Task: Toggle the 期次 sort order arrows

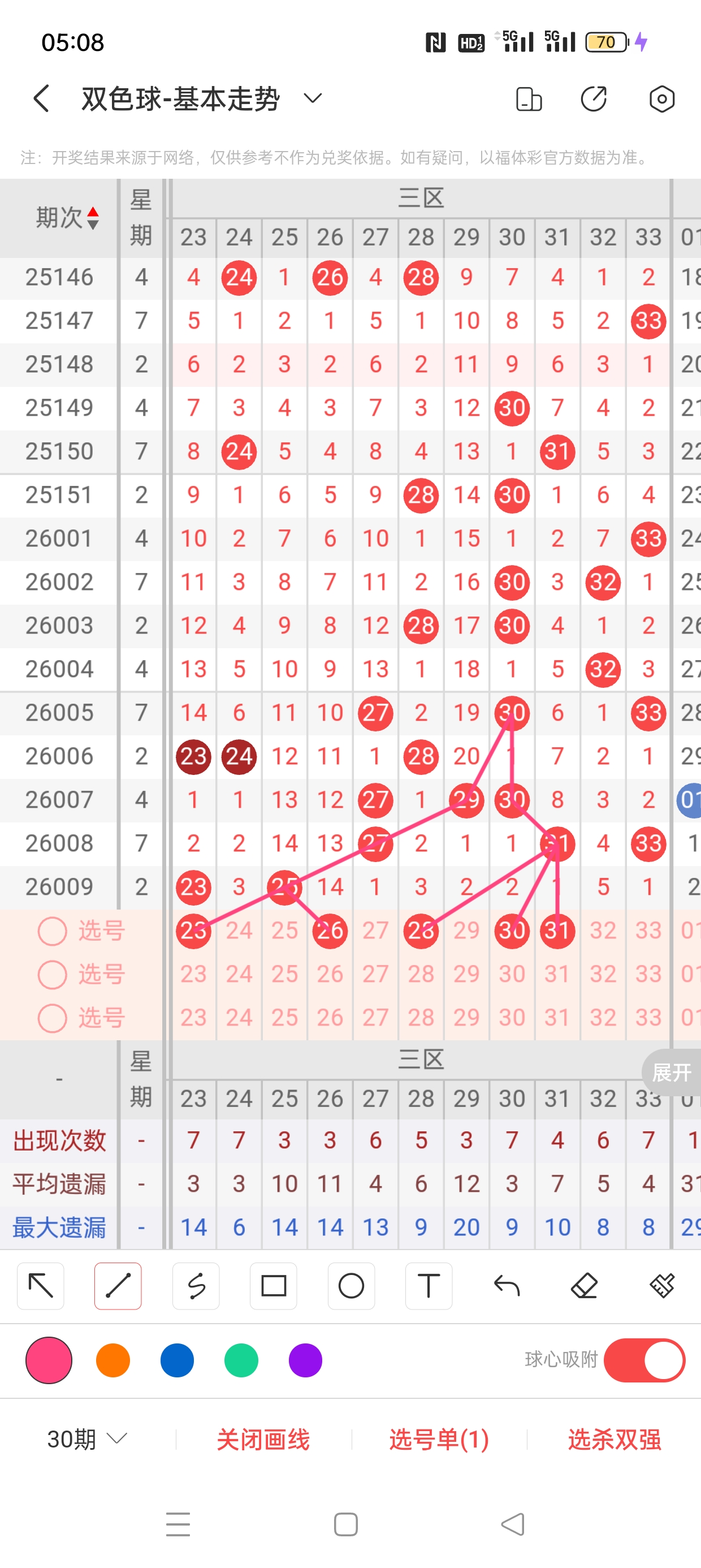Action: [93, 218]
